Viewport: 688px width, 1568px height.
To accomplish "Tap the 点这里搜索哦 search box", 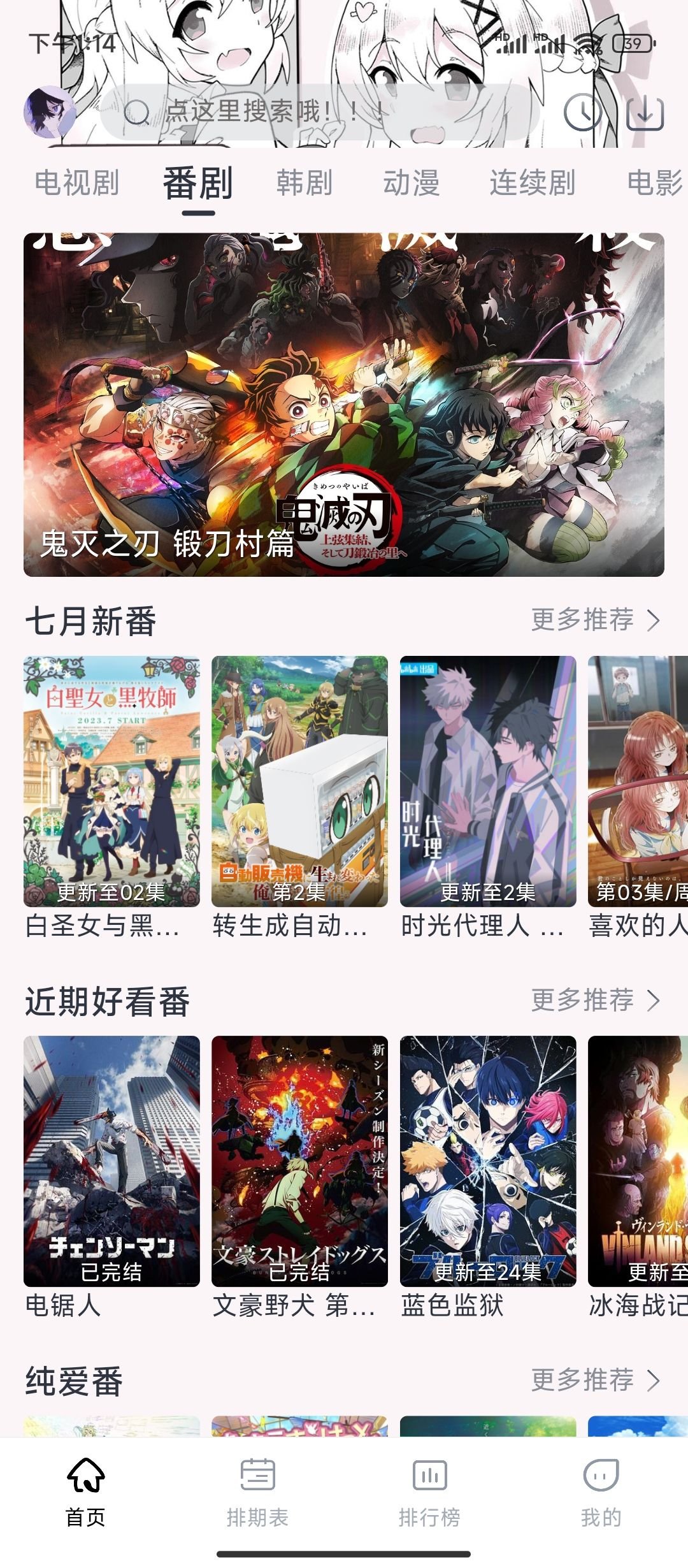I will 319,112.
